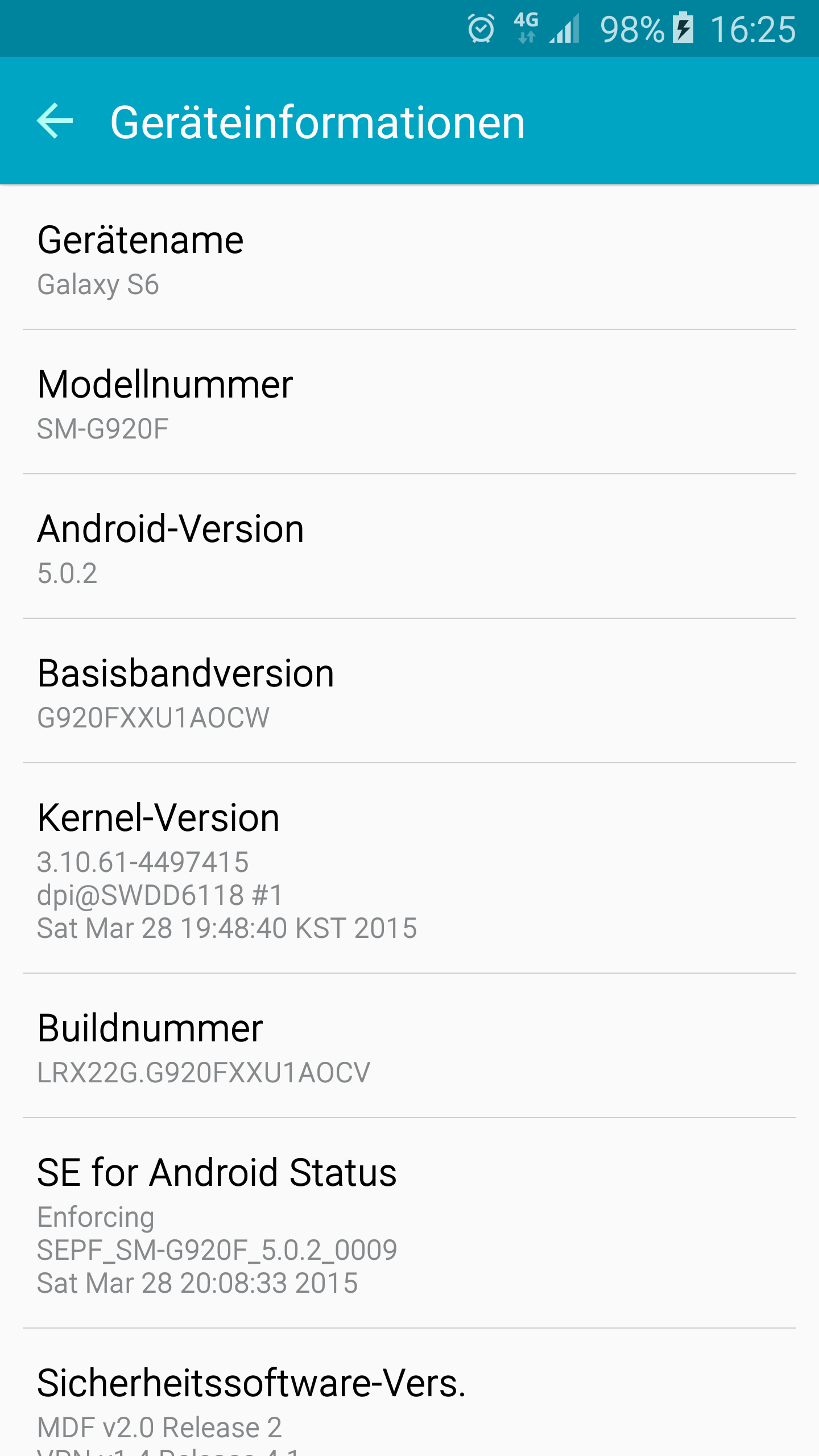Go back from Geräteinformationen

tap(55, 121)
